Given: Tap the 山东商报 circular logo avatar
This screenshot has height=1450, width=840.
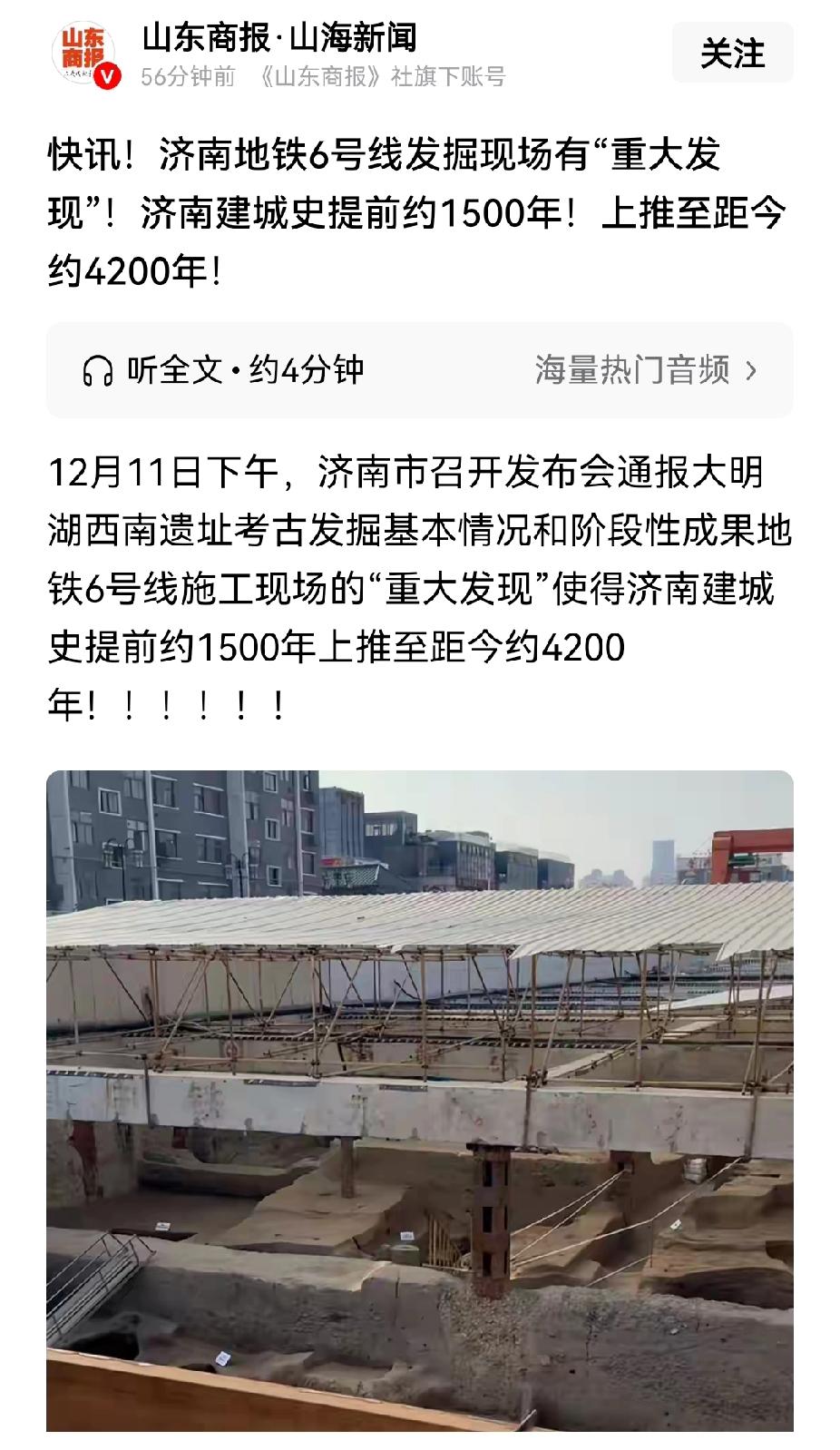Looking at the screenshot, I should (x=83, y=51).
